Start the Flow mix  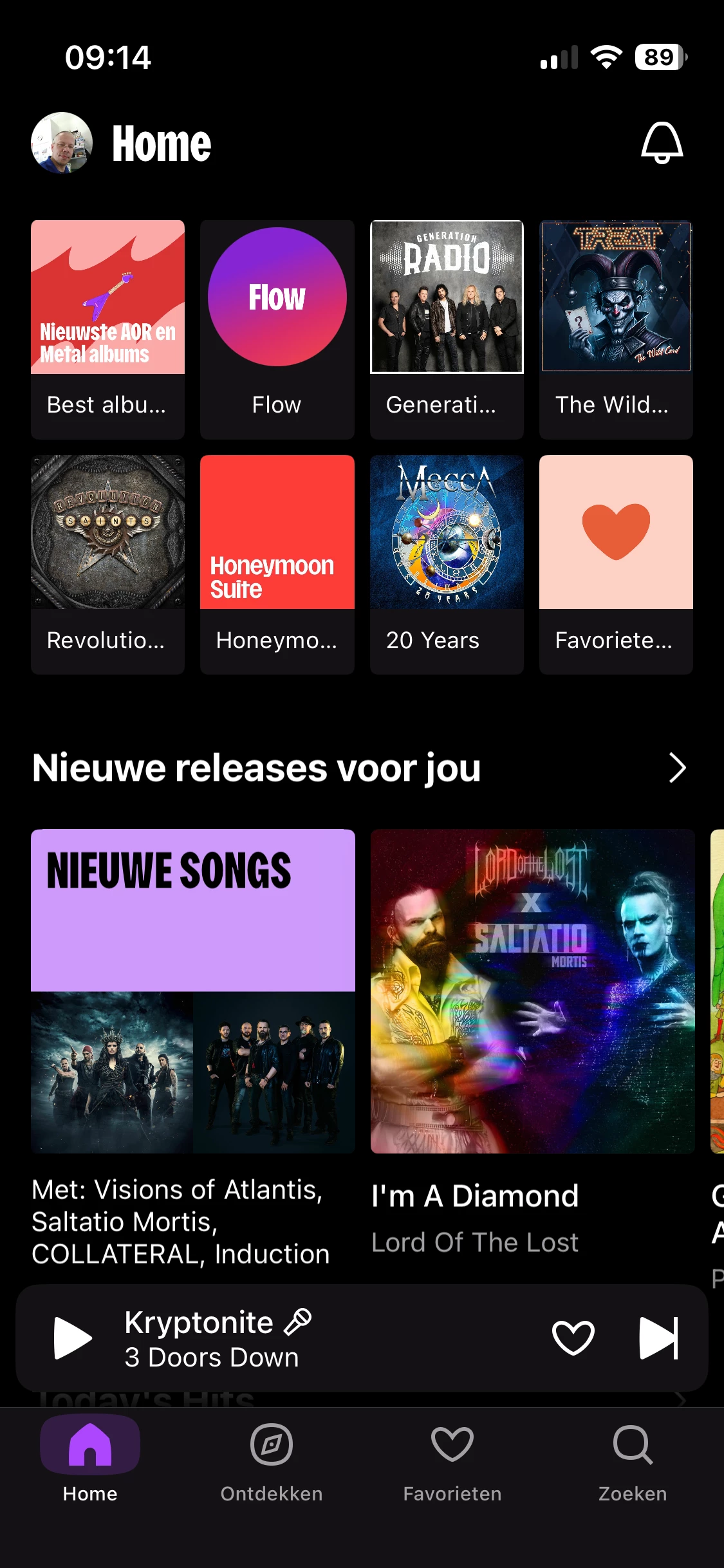point(277,329)
